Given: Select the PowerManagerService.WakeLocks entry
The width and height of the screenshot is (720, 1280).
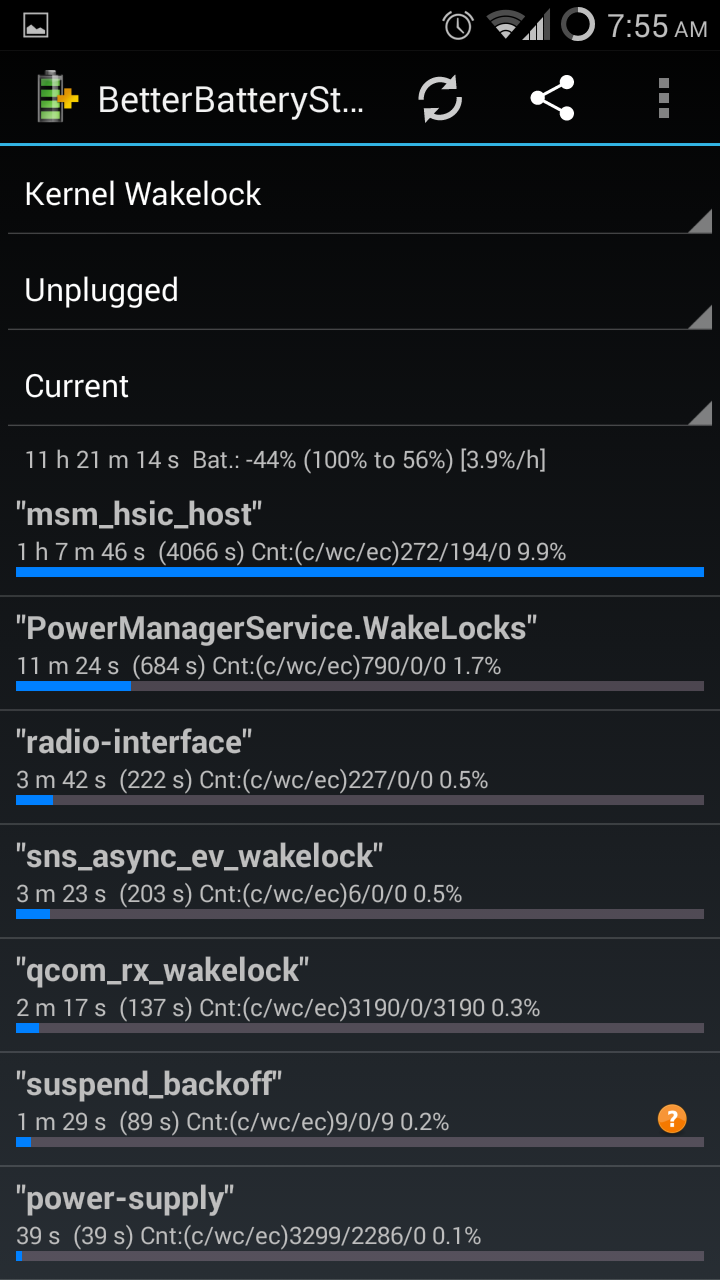Looking at the screenshot, I should click(360, 654).
